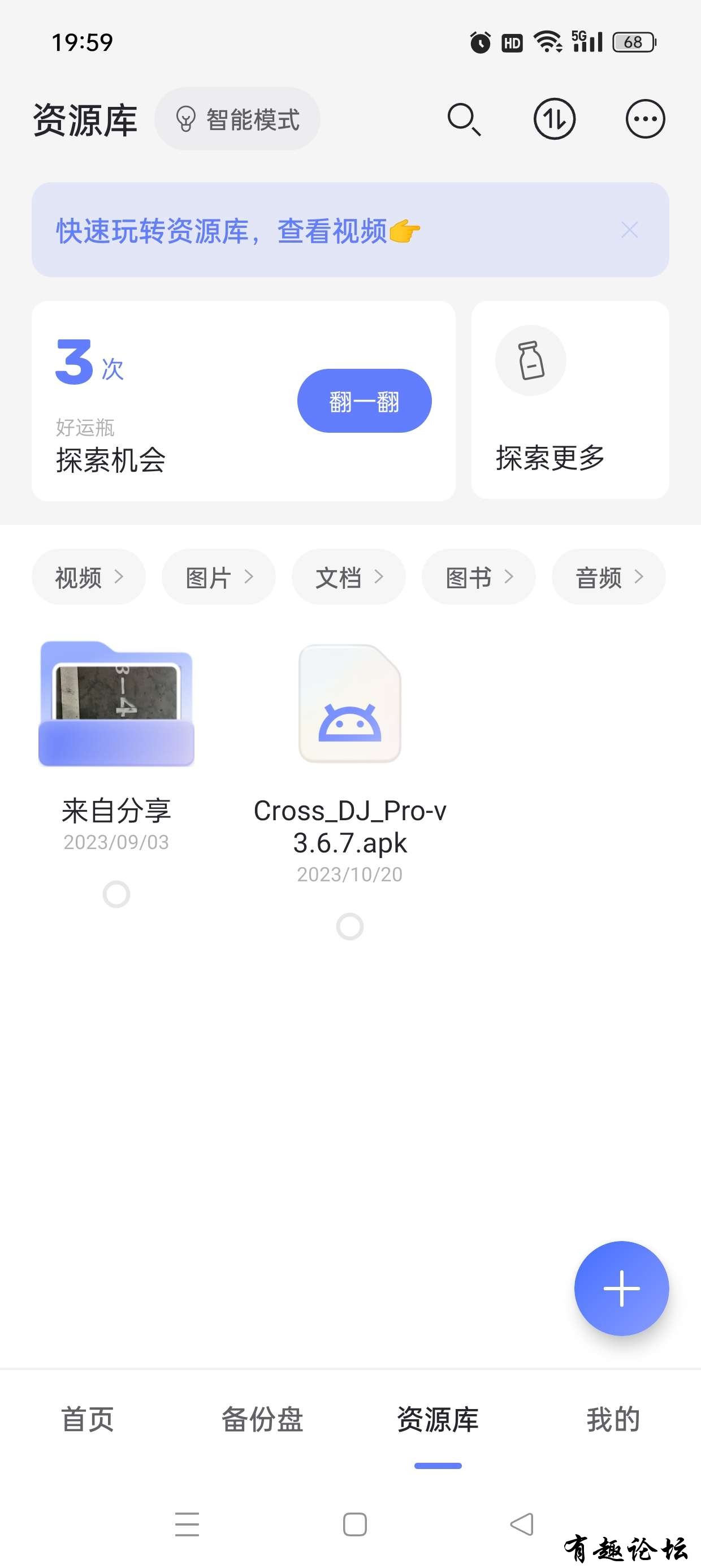Filter by 图片 category

[x=218, y=577]
